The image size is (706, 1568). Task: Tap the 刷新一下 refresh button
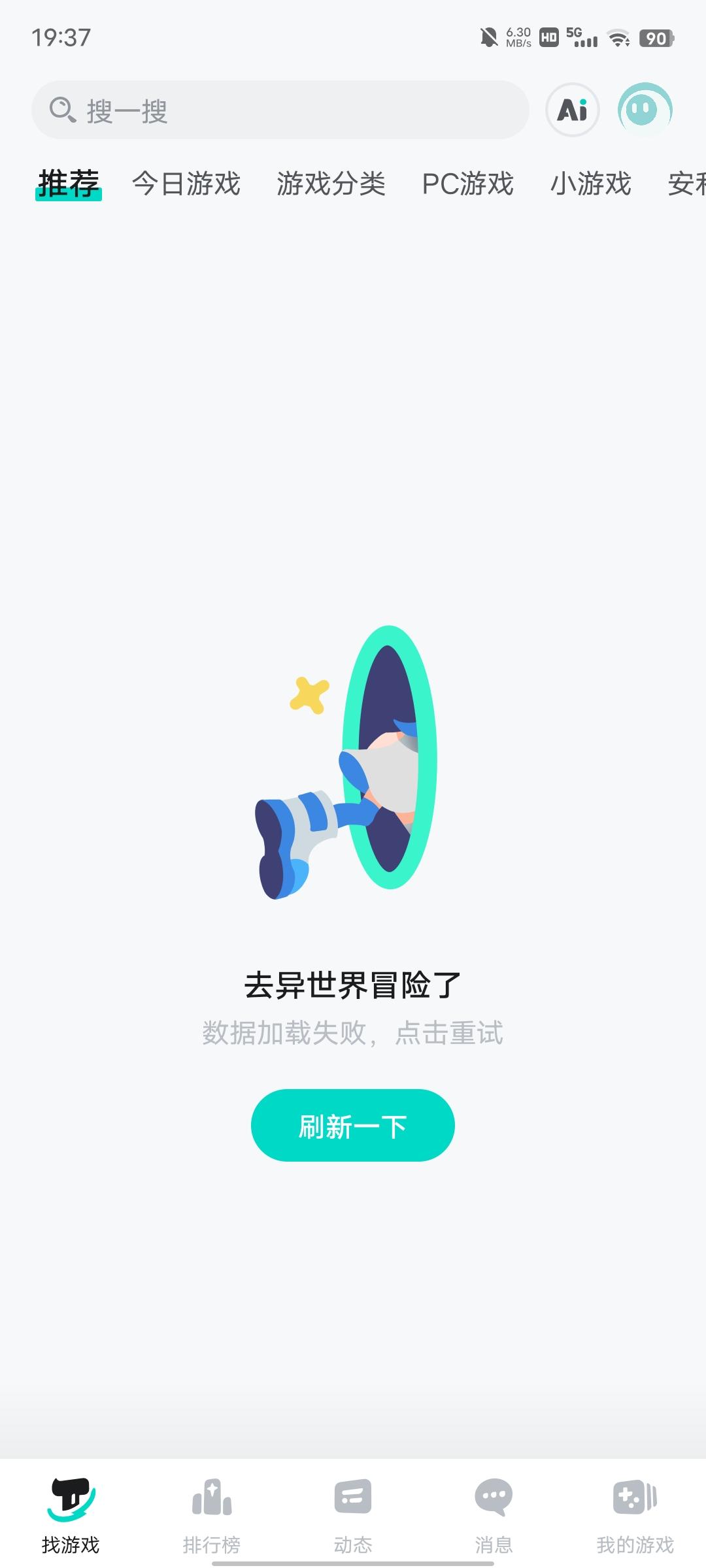pyautogui.click(x=352, y=1125)
